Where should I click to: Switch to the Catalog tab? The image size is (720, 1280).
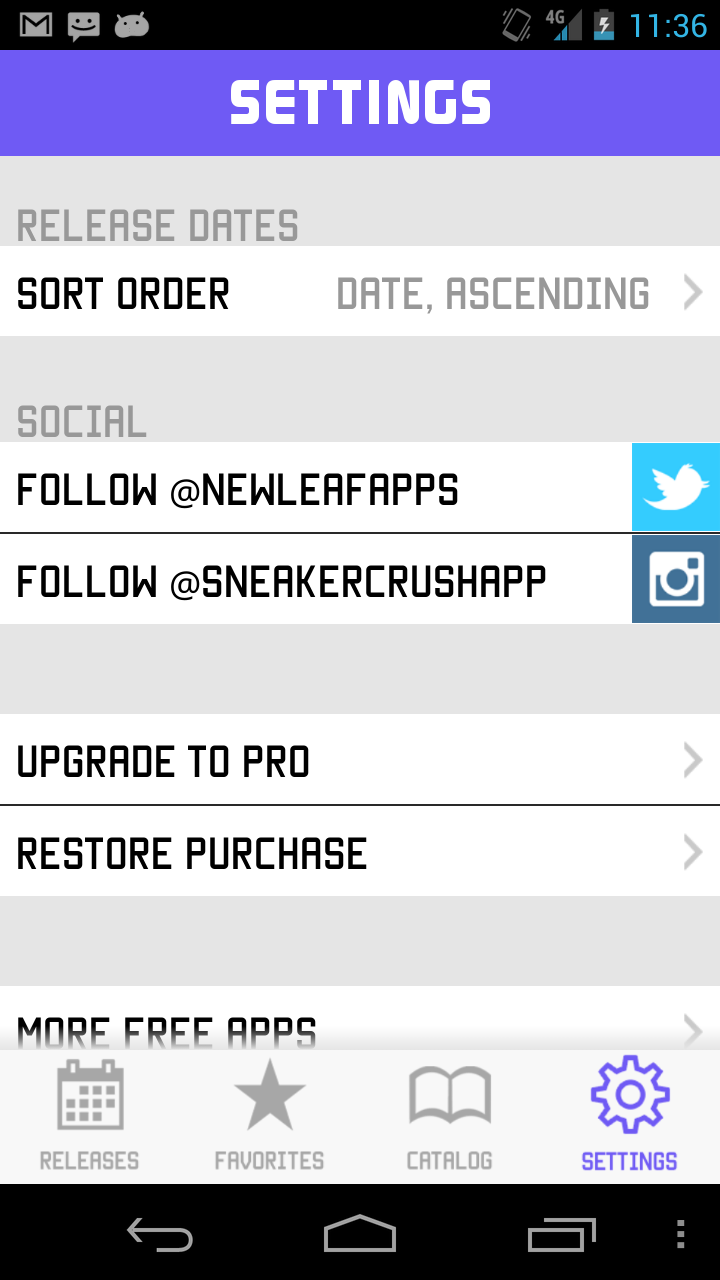click(449, 1117)
